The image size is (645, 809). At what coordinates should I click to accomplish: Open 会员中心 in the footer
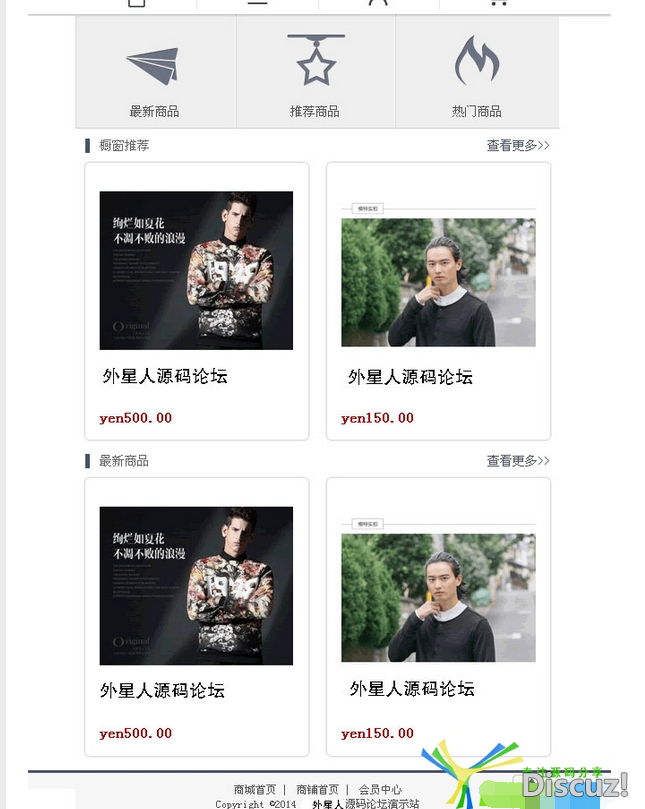pyautogui.click(x=380, y=790)
